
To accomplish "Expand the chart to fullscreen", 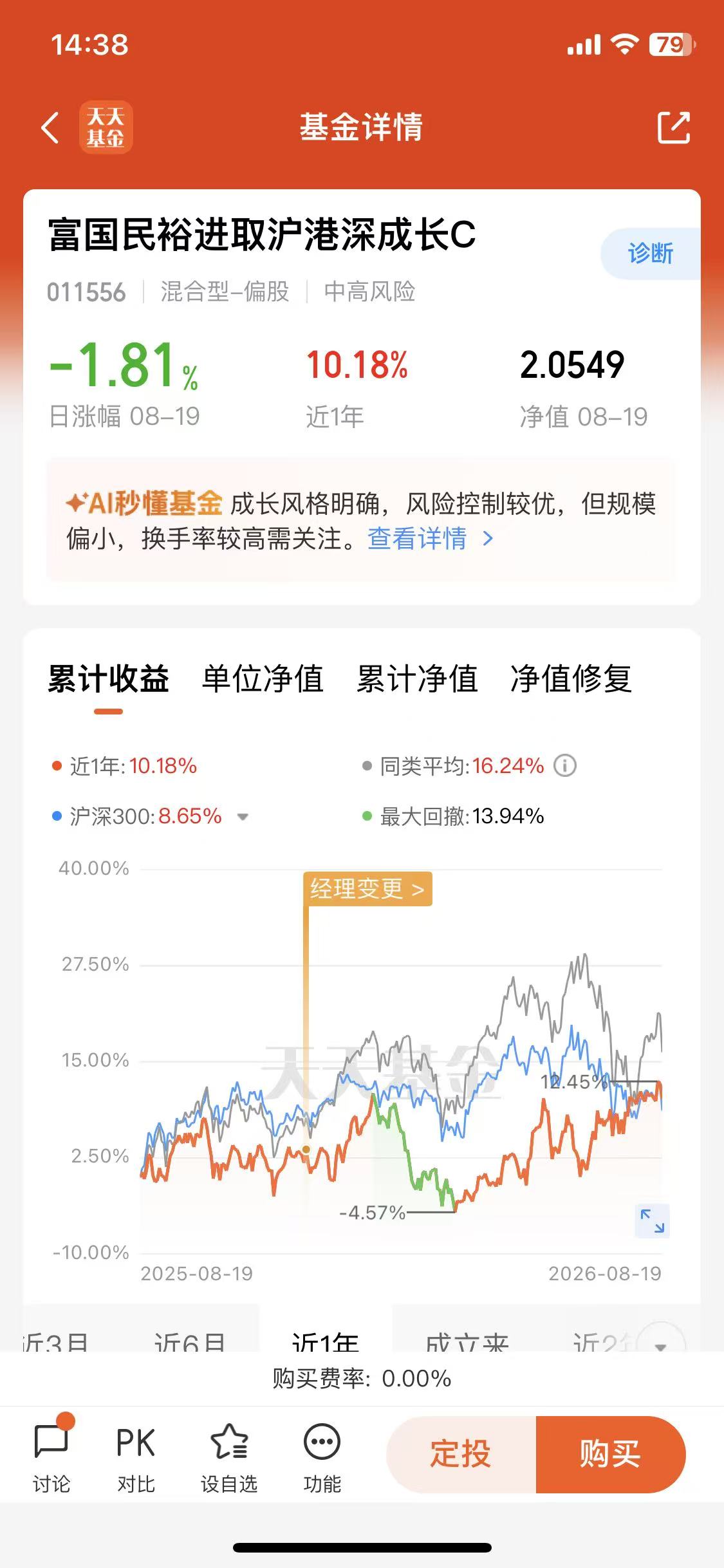I will point(653,1220).
